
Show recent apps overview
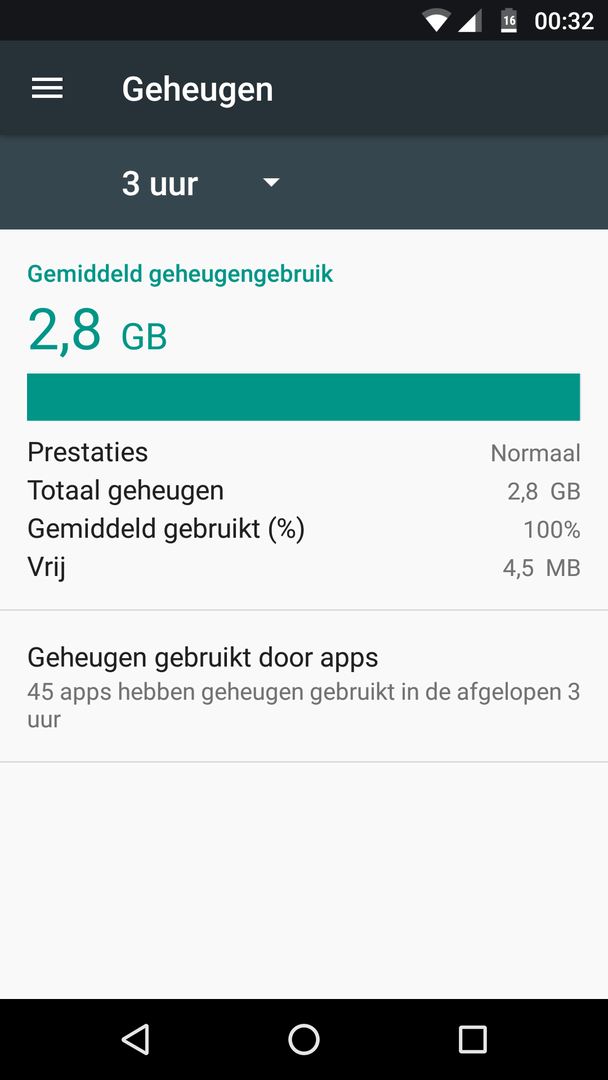[472, 1039]
